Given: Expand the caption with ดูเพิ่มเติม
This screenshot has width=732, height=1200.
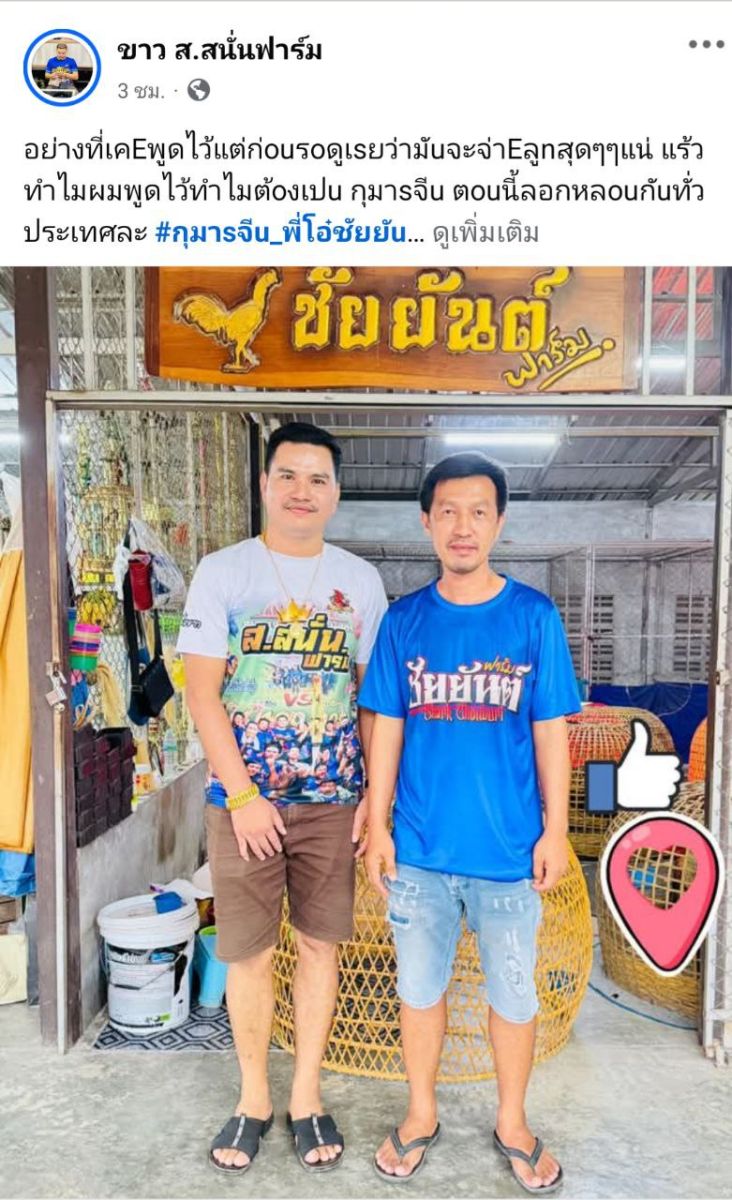Looking at the screenshot, I should coord(486,233).
